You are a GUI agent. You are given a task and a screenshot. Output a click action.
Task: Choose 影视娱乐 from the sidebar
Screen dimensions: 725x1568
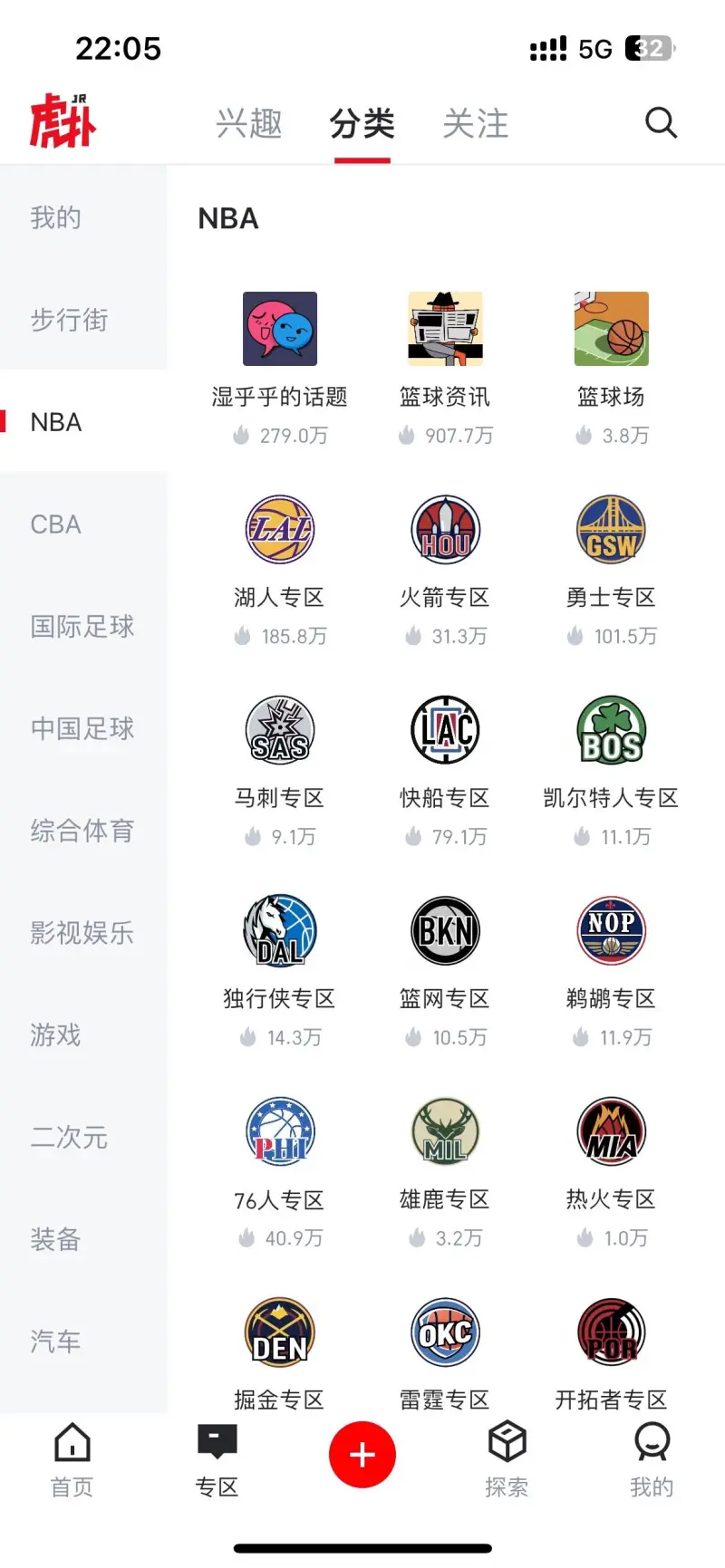coord(82,933)
